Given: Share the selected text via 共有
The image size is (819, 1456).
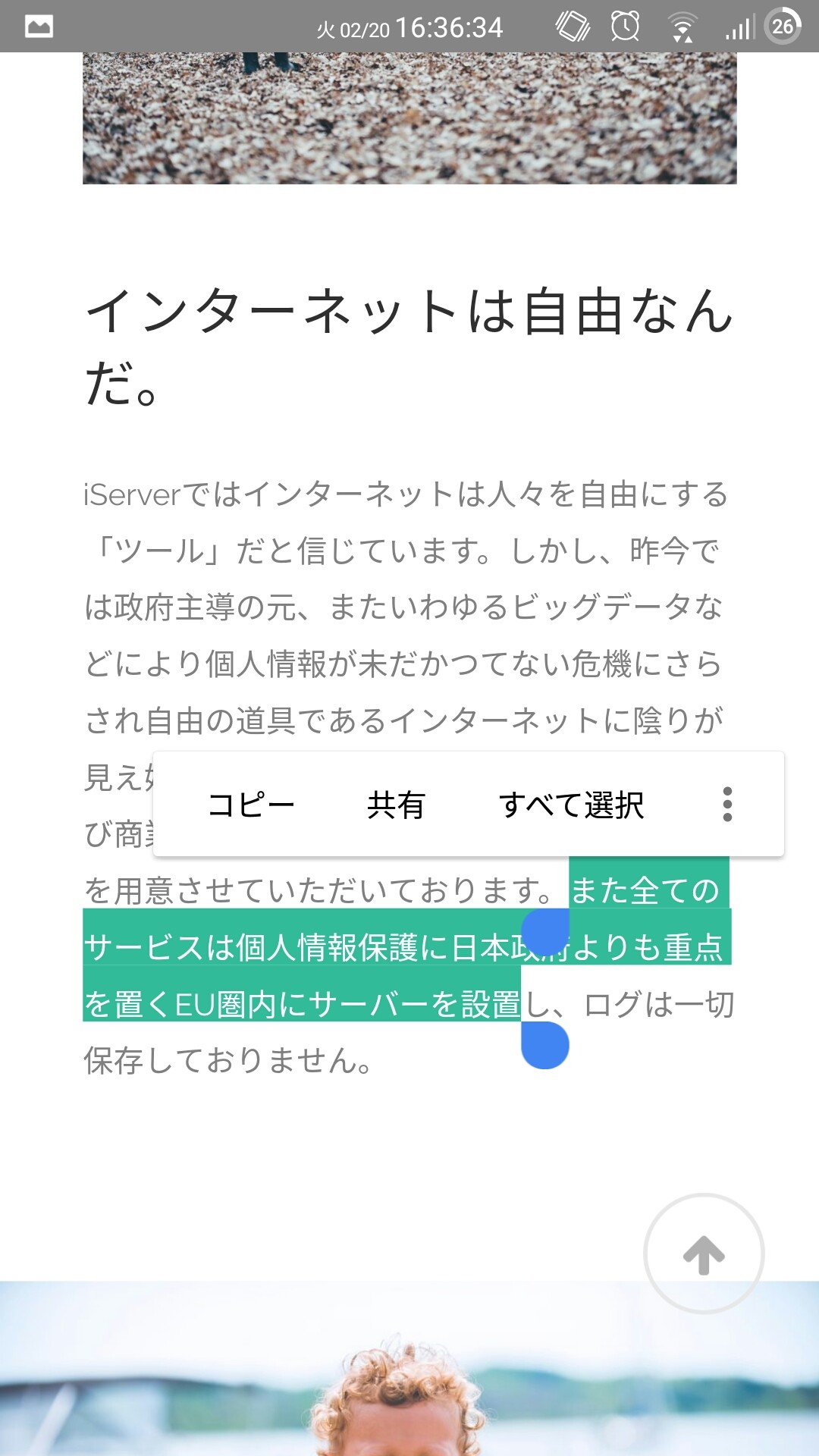Looking at the screenshot, I should click(x=396, y=805).
